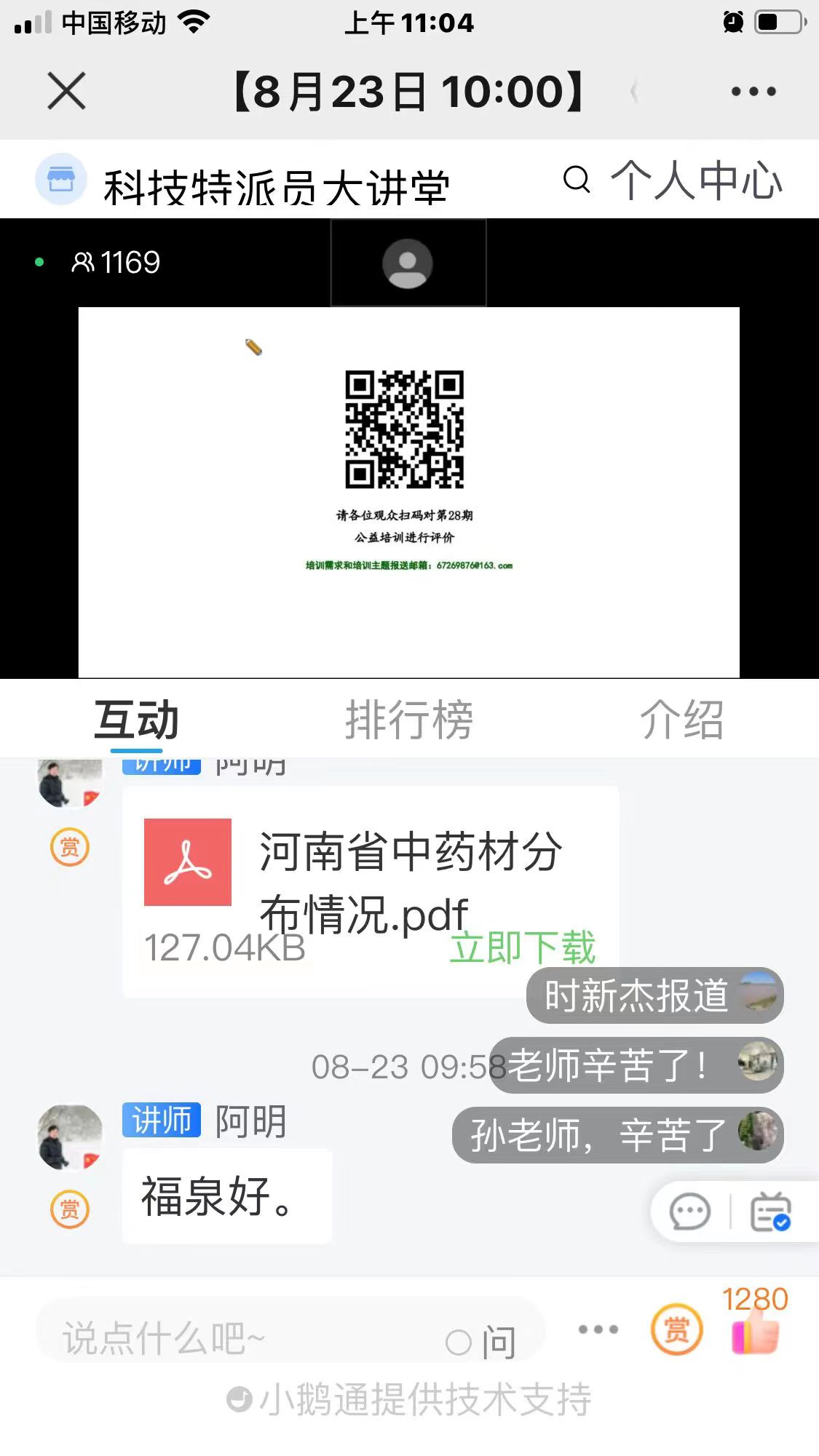Tap the orange 赏 reward button at bottom
Screen dimensions: 819x1456
coord(676,1330)
